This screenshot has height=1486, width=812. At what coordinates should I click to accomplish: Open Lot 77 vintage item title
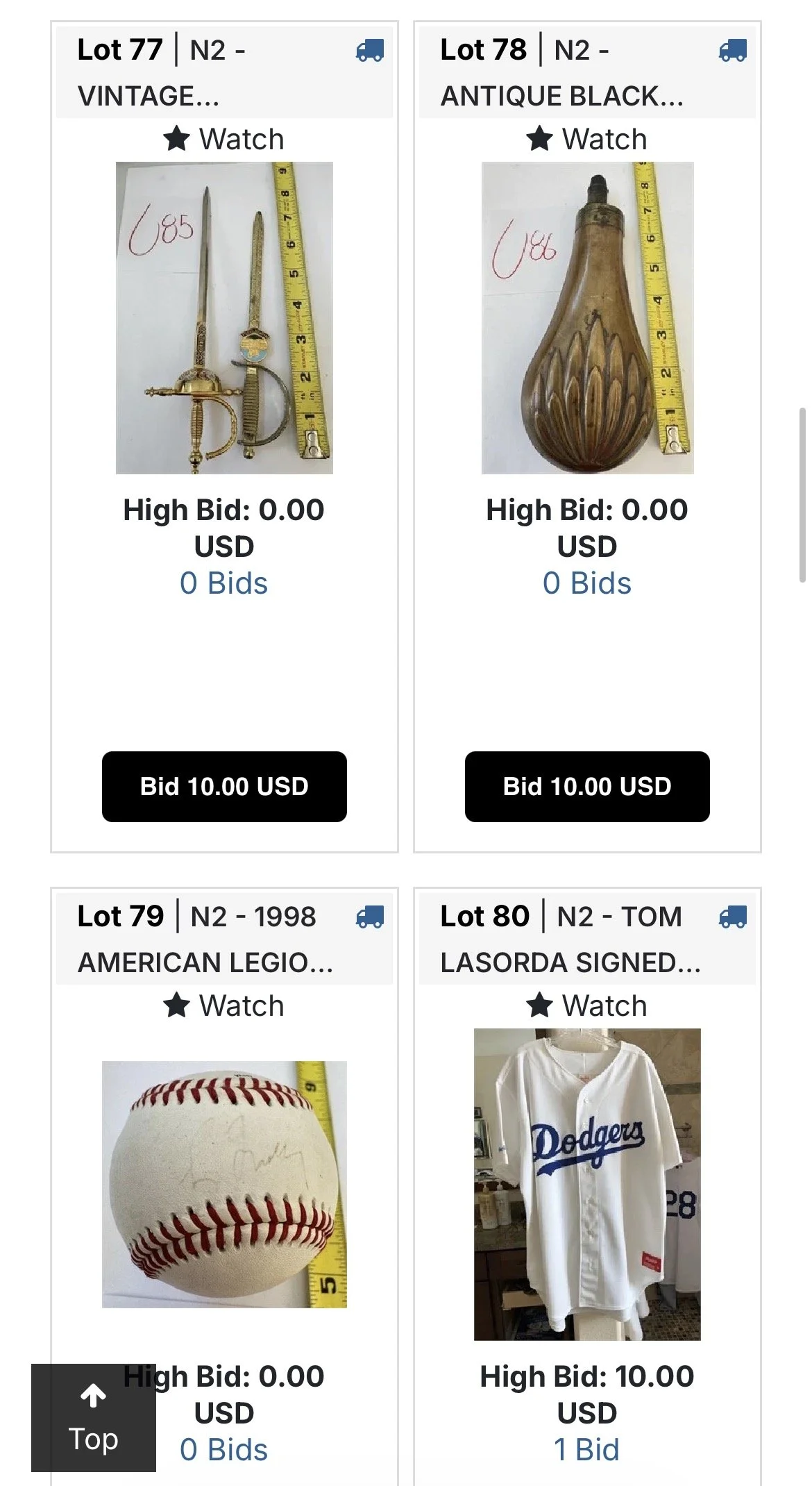(162, 73)
